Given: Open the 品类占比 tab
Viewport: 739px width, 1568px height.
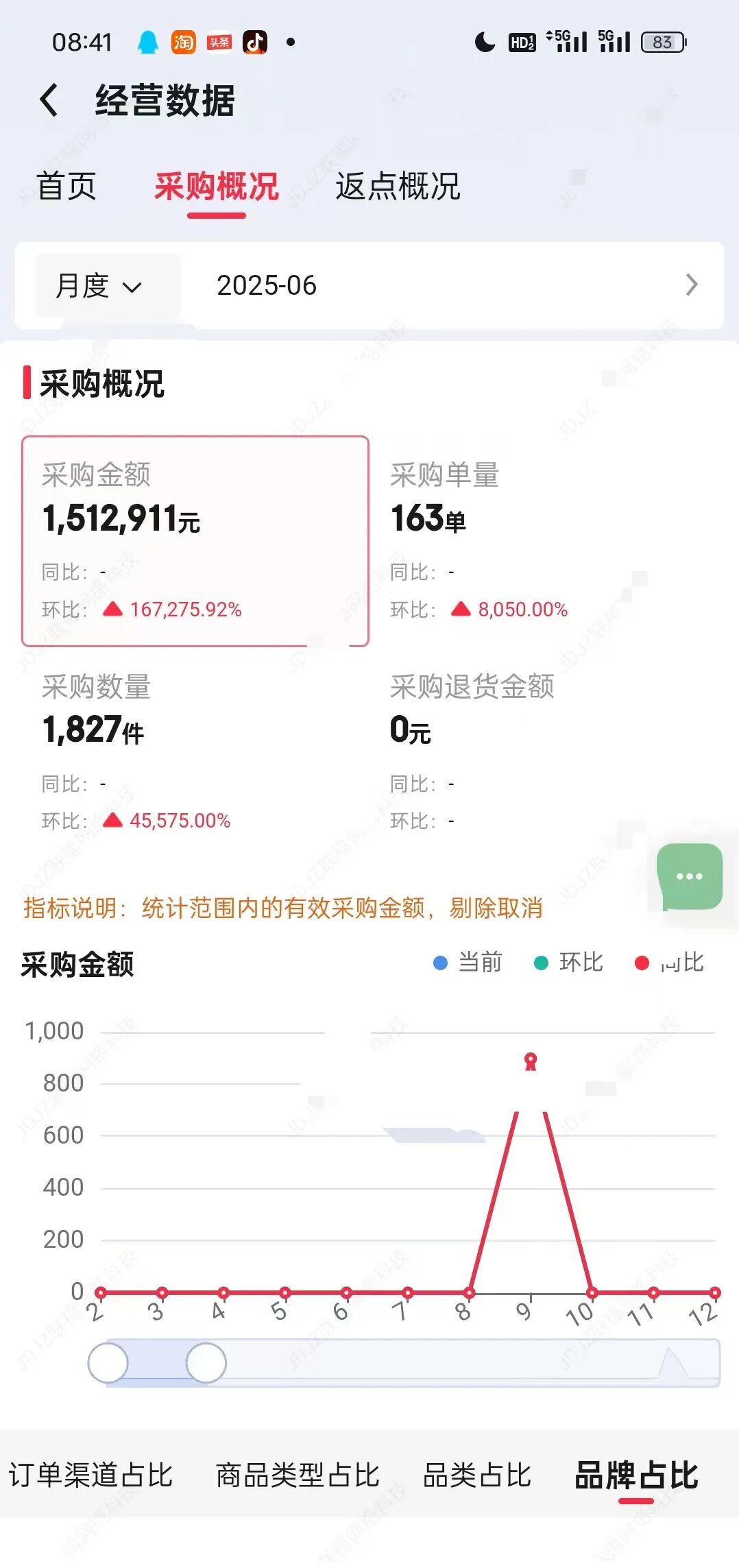Looking at the screenshot, I should pyautogui.click(x=477, y=1475).
